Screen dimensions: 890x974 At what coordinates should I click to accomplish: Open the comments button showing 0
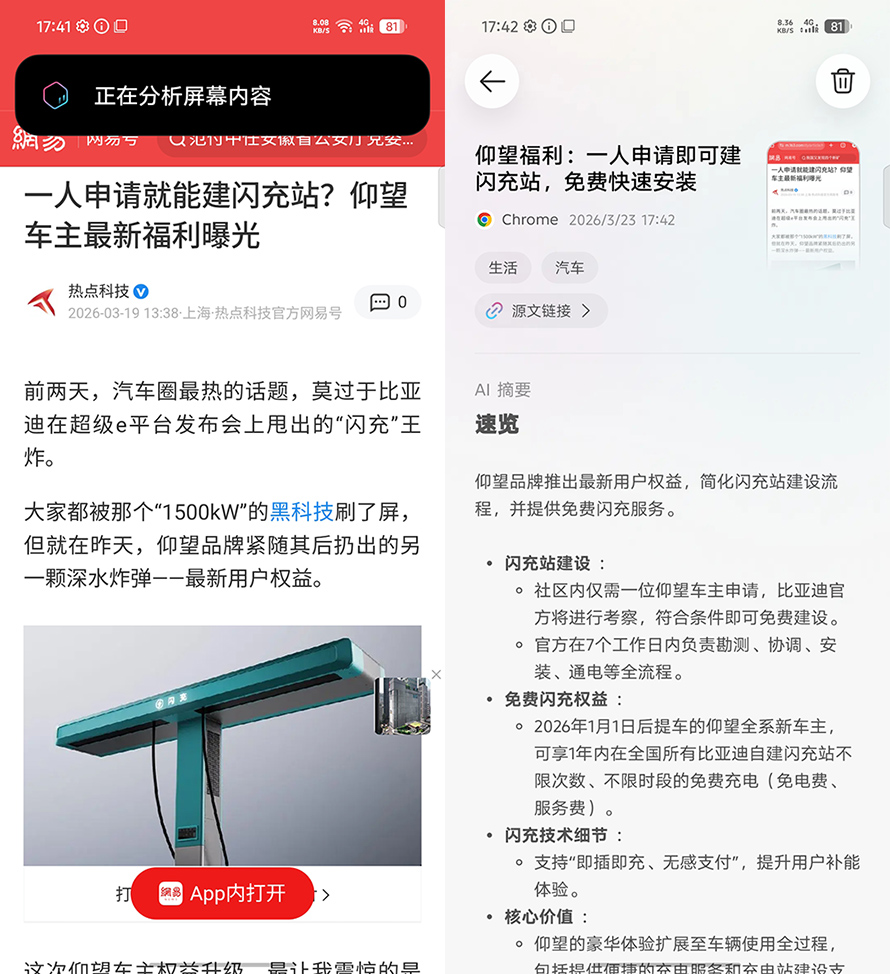[x=388, y=302]
